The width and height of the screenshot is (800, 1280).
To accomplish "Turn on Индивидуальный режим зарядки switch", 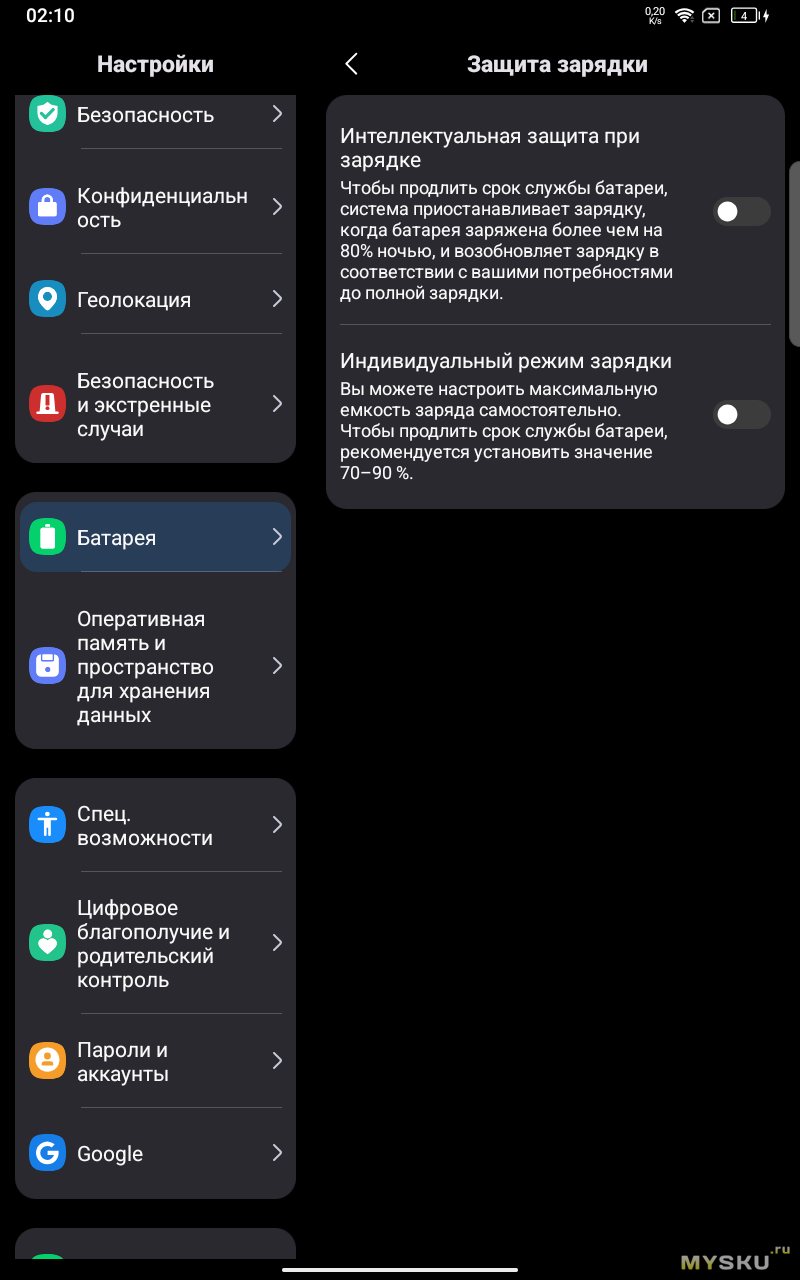I will click(x=741, y=414).
